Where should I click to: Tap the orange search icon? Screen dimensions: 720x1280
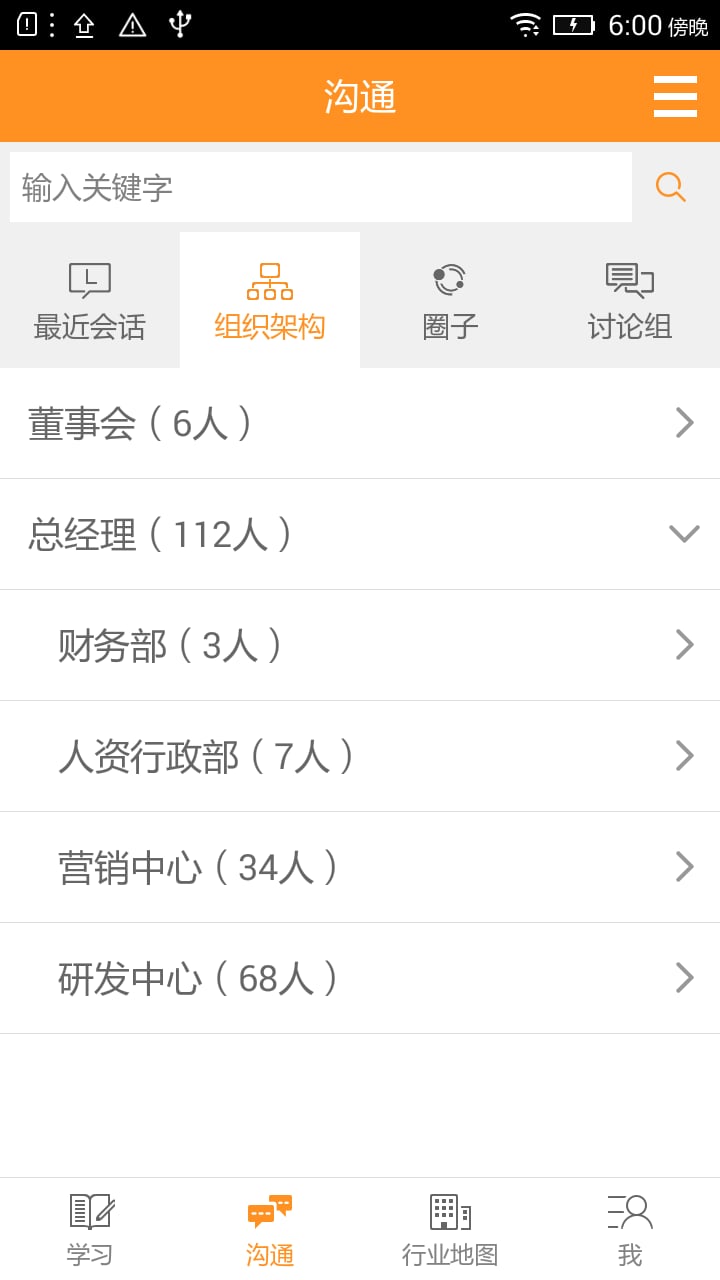[670, 187]
